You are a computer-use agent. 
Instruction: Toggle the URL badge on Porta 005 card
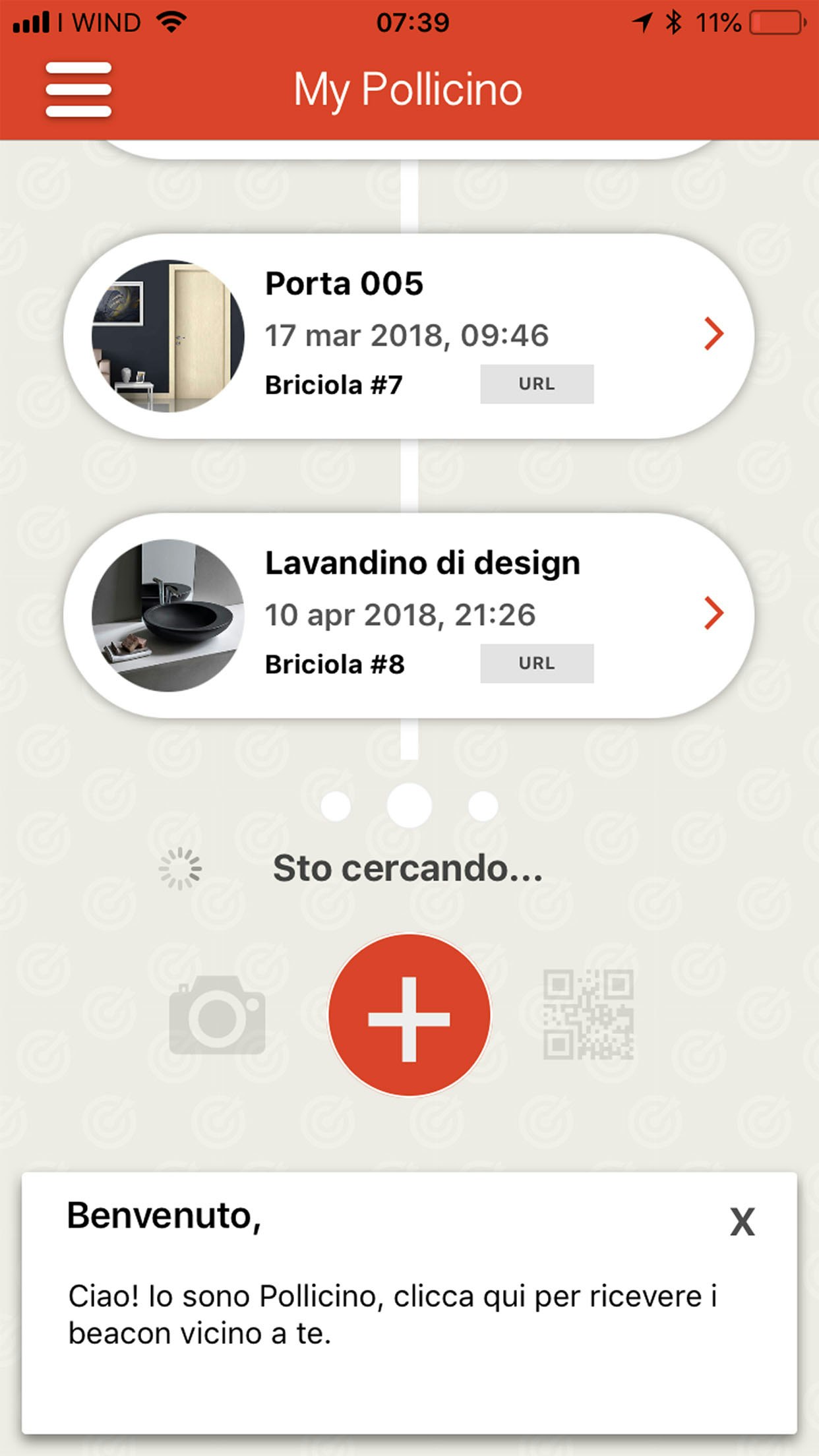tap(536, 382)
